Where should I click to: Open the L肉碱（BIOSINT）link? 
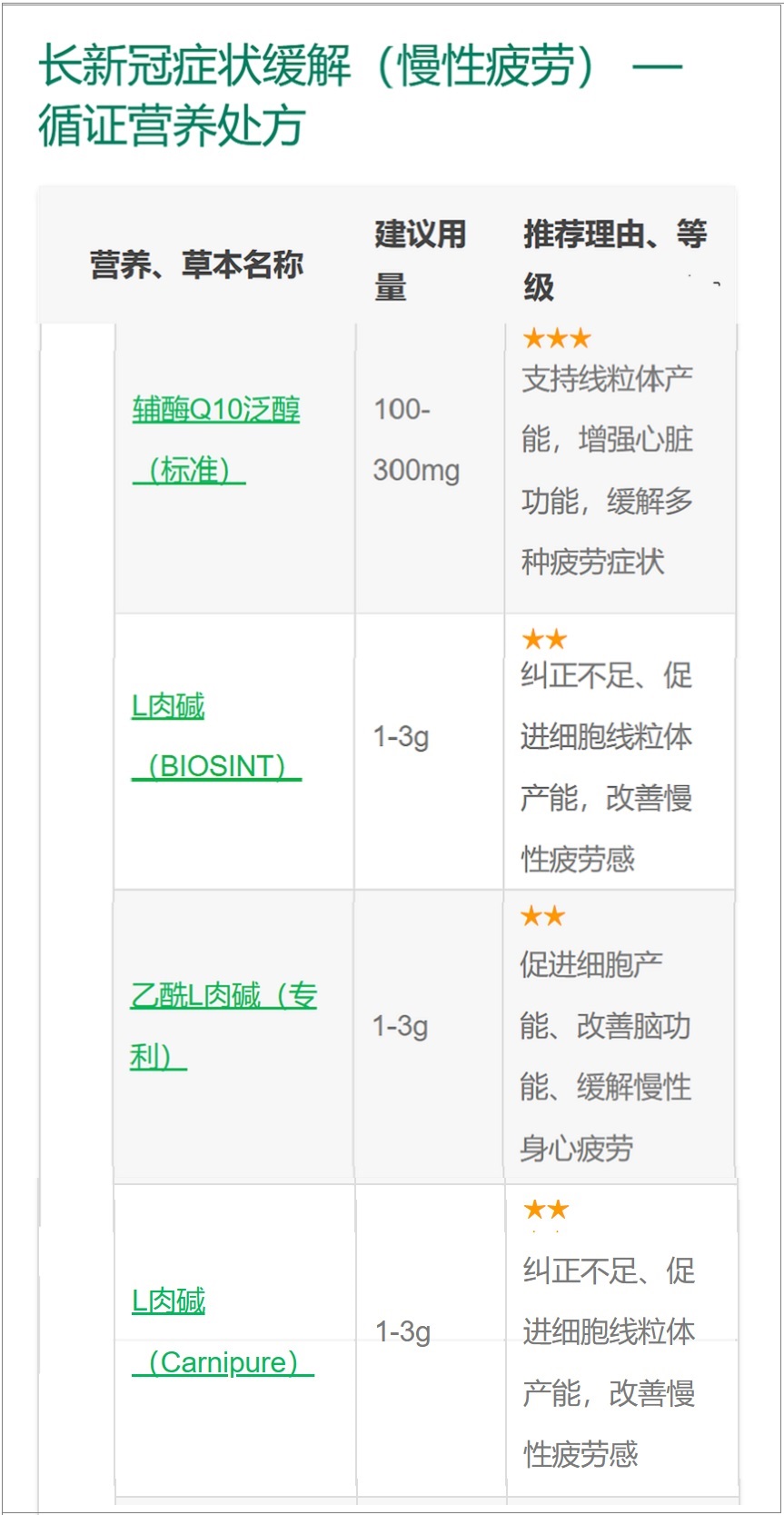(x=216, y=736)
